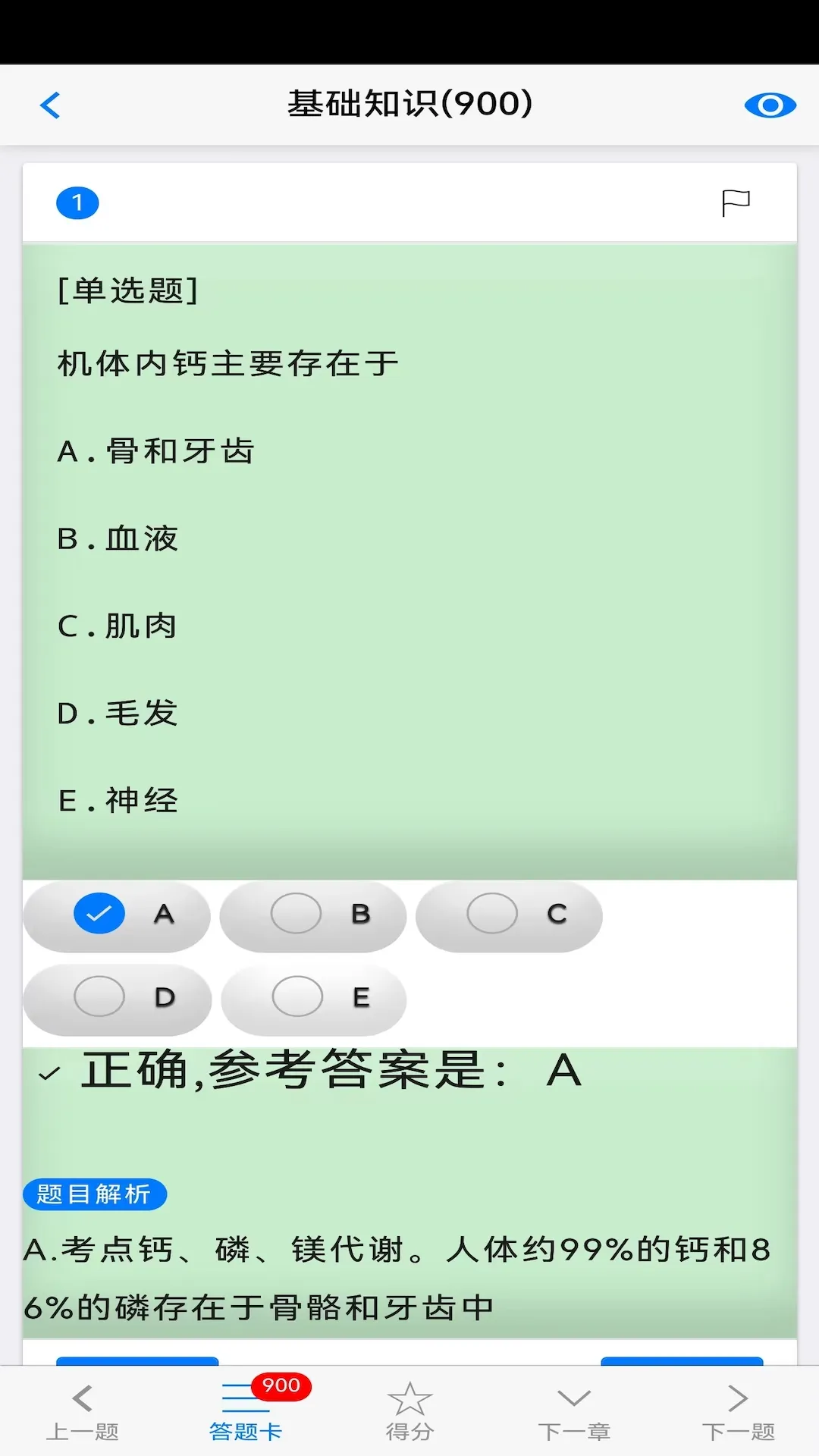Mark answer option E
819x1456 pixels.
pyautogui.click(x=313, y=997)
